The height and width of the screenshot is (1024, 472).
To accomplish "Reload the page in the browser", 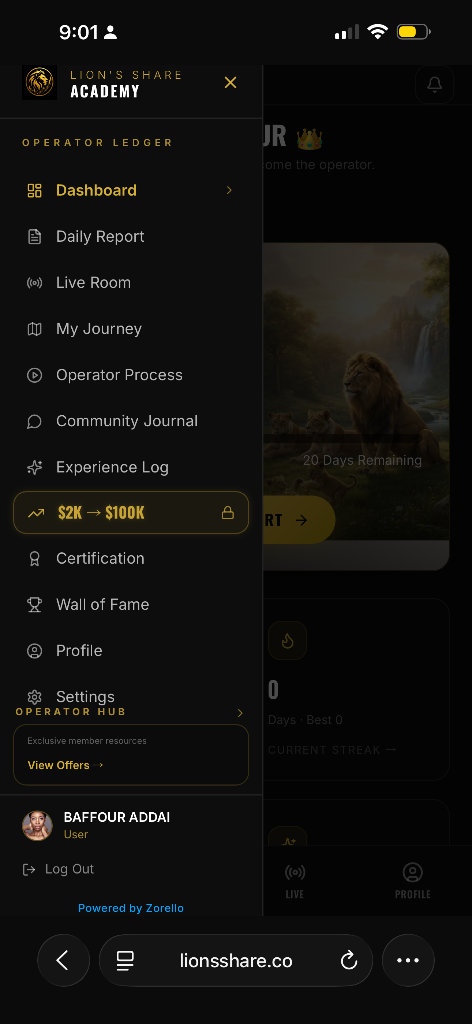I will pos(349,960).
